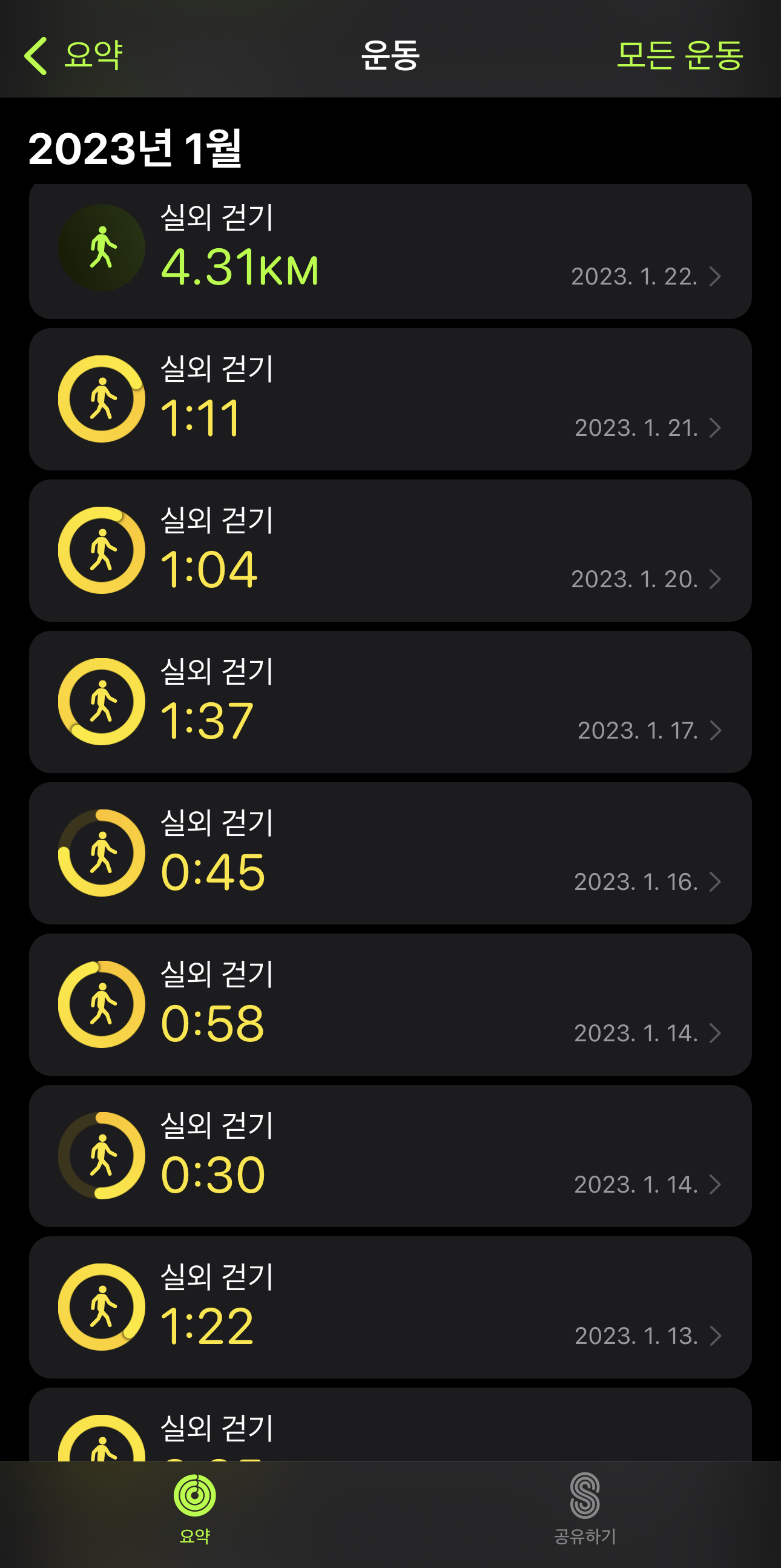This screenshot has width=781, height=1568.
Task: Switch to the 공유하기 tab
Action: (x=584, y=1508)
